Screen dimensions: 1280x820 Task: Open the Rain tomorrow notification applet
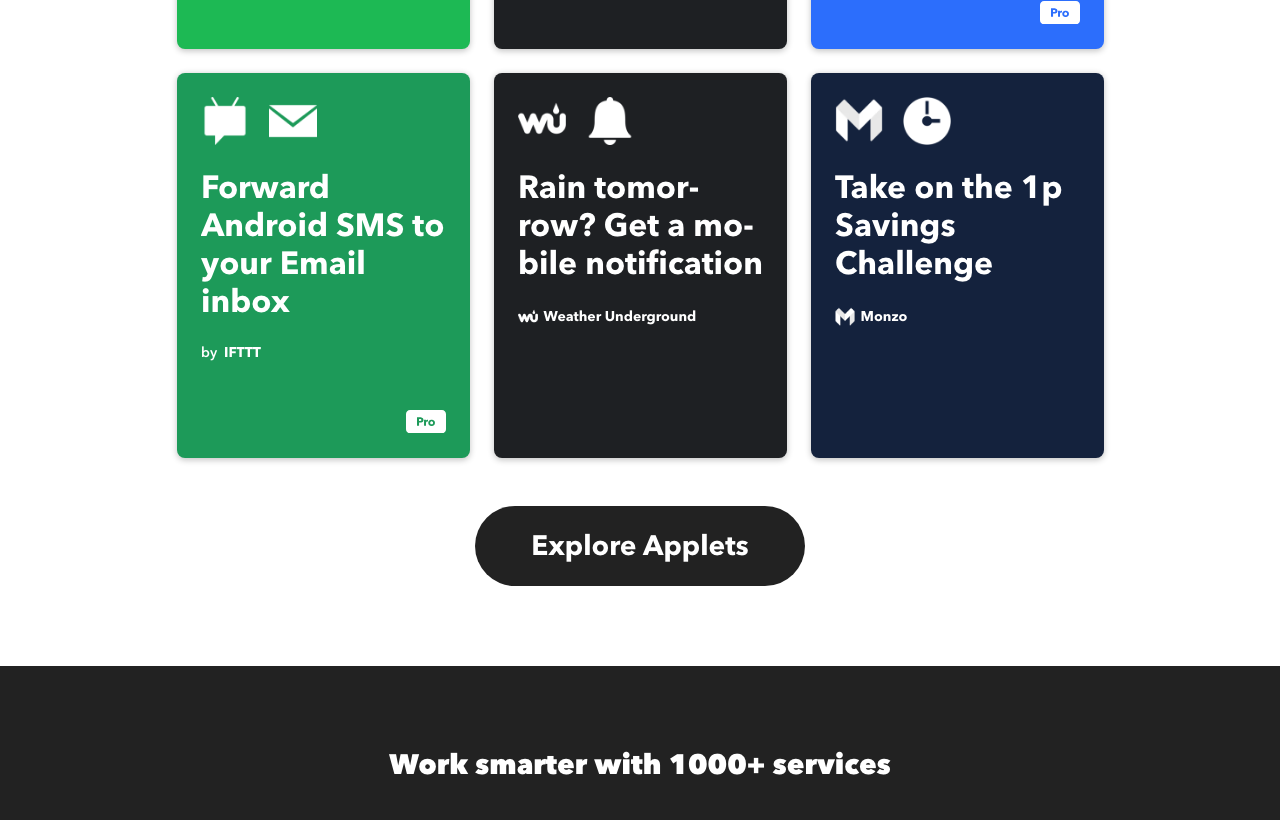pos(640,265)
